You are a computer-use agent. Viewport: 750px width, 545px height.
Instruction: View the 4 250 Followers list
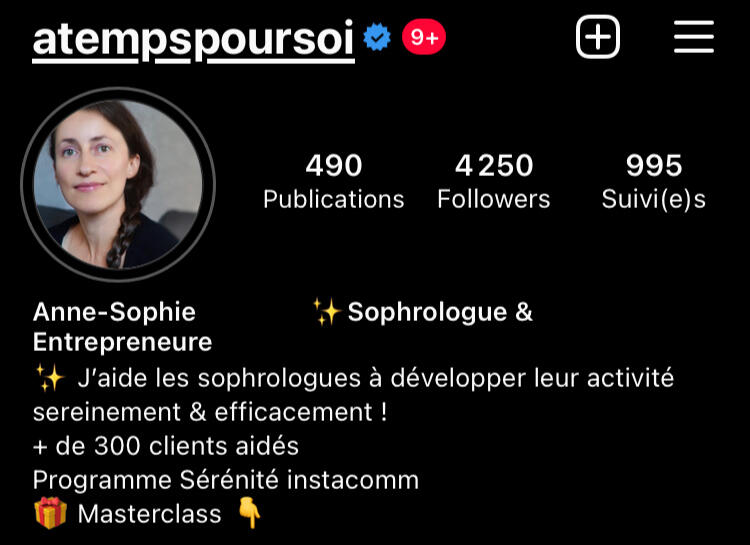494,181
